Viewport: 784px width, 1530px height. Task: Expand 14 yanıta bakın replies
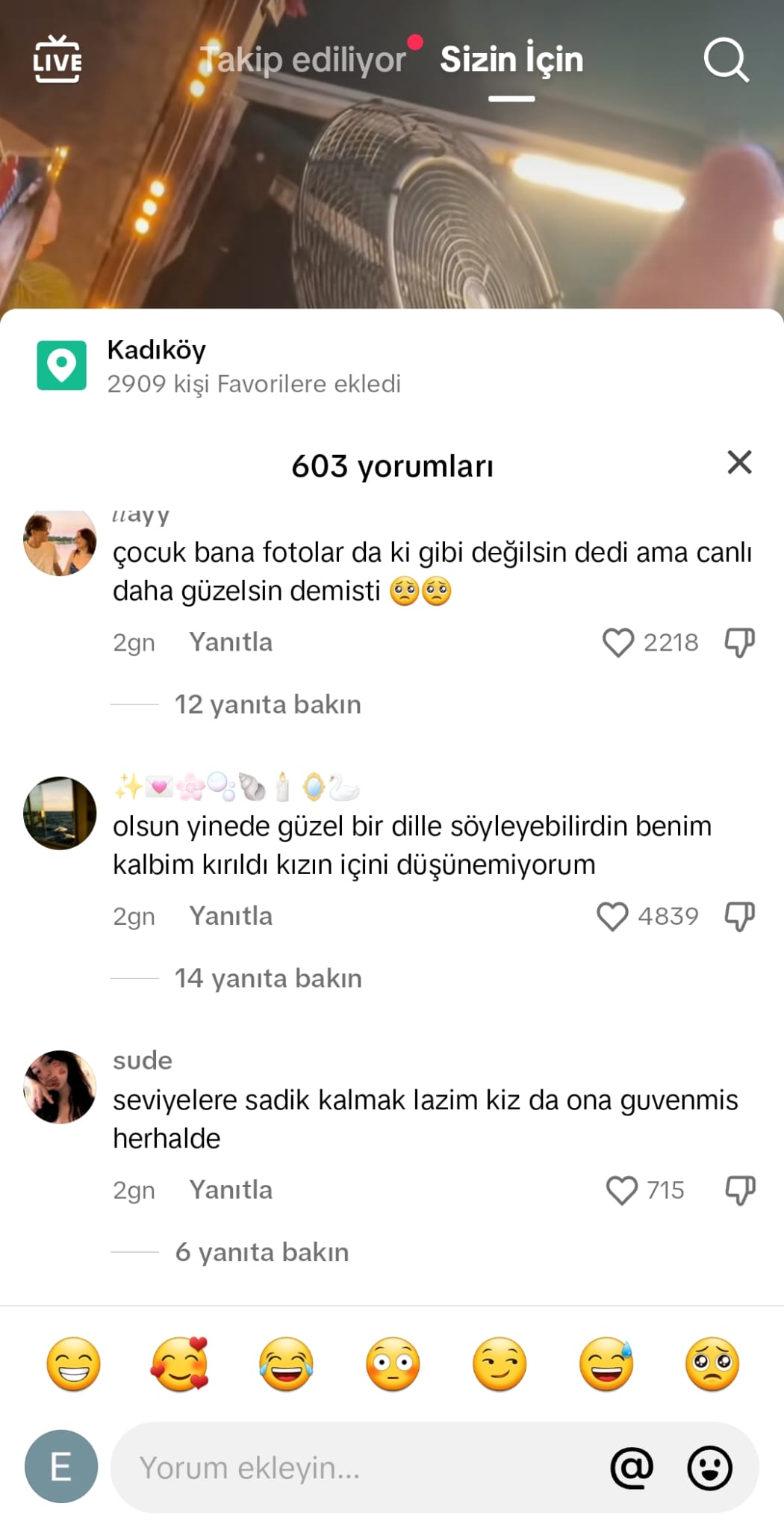pos(267,979)
